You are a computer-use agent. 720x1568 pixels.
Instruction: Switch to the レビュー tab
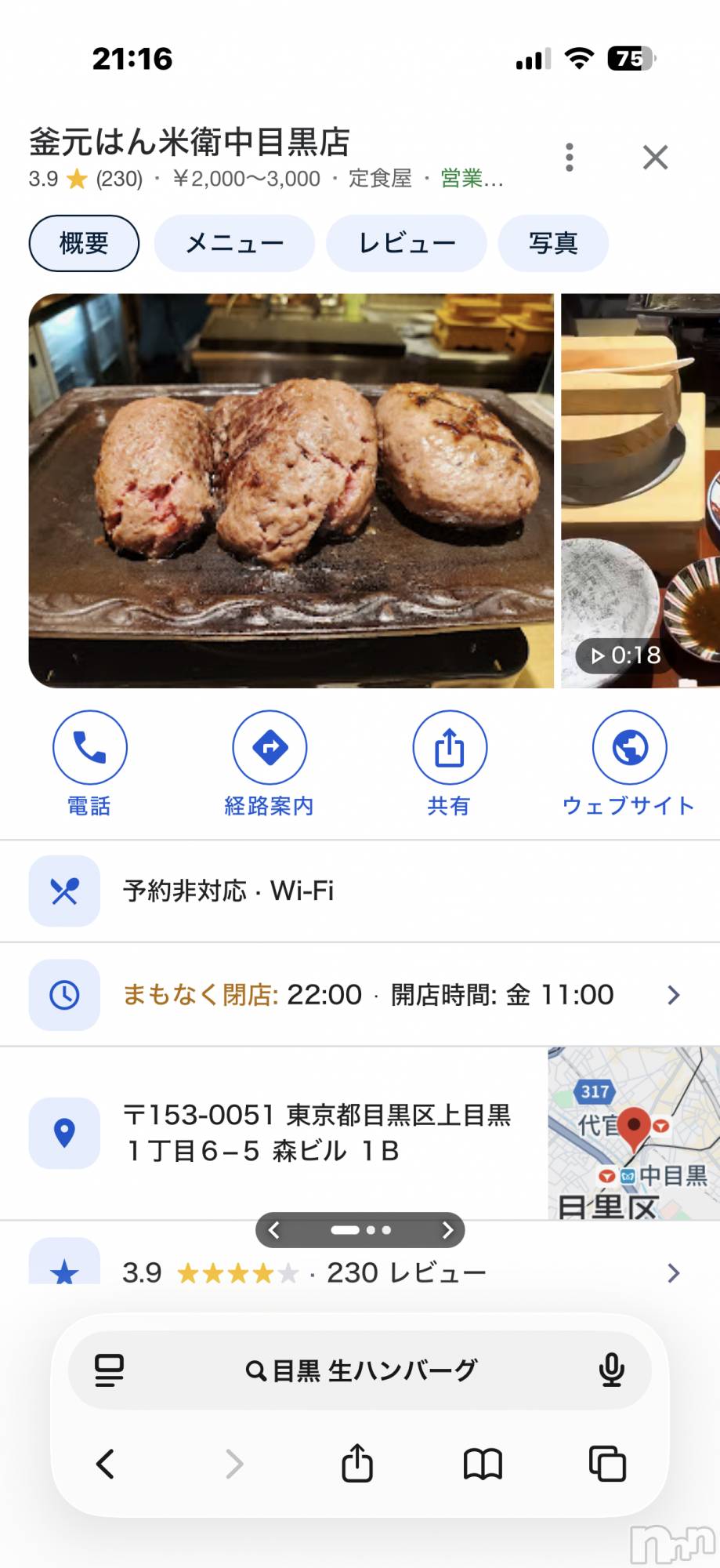pos(406,244)
